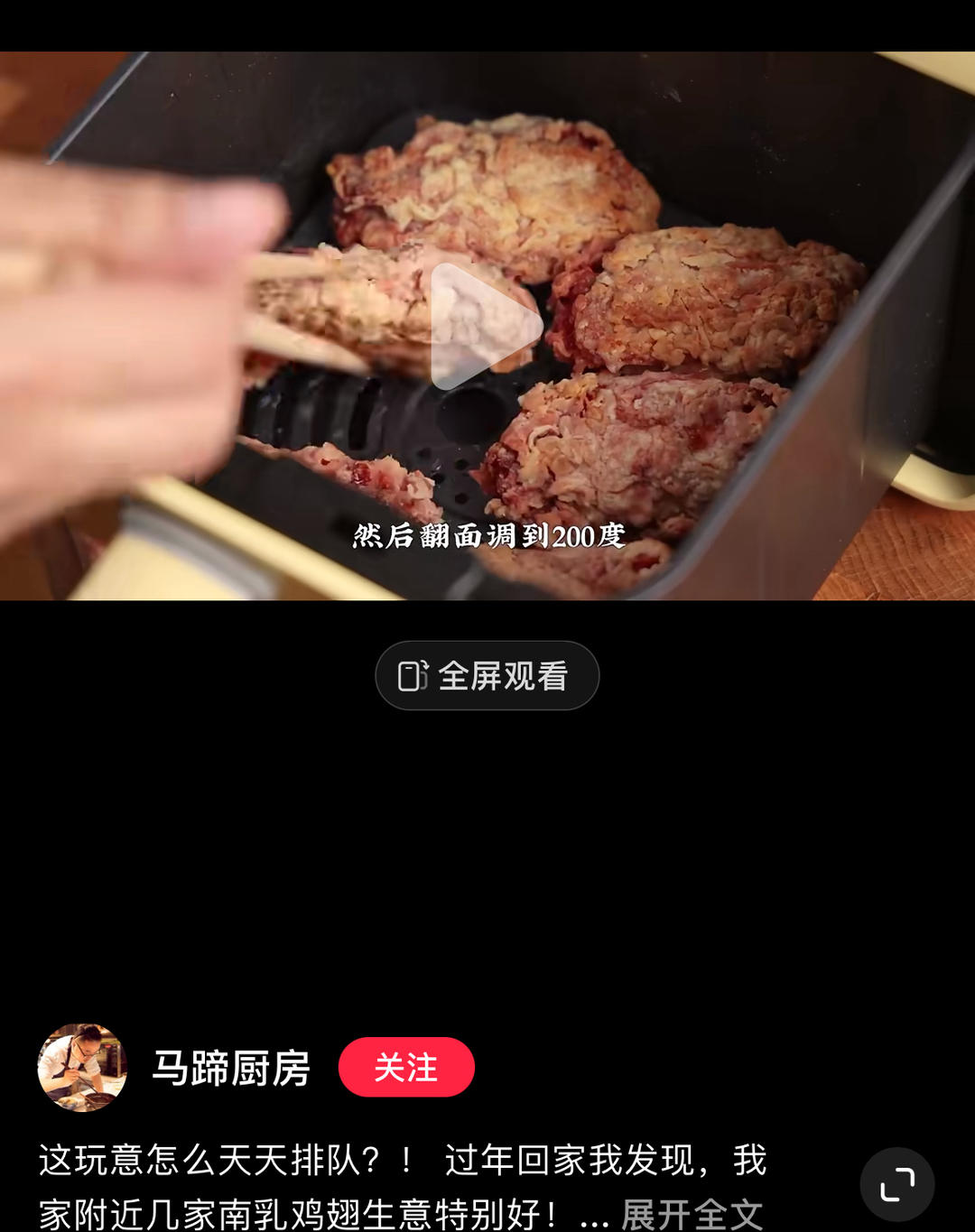Collapse nothing—open full caption with 展开全文 link

[692, 1209]
